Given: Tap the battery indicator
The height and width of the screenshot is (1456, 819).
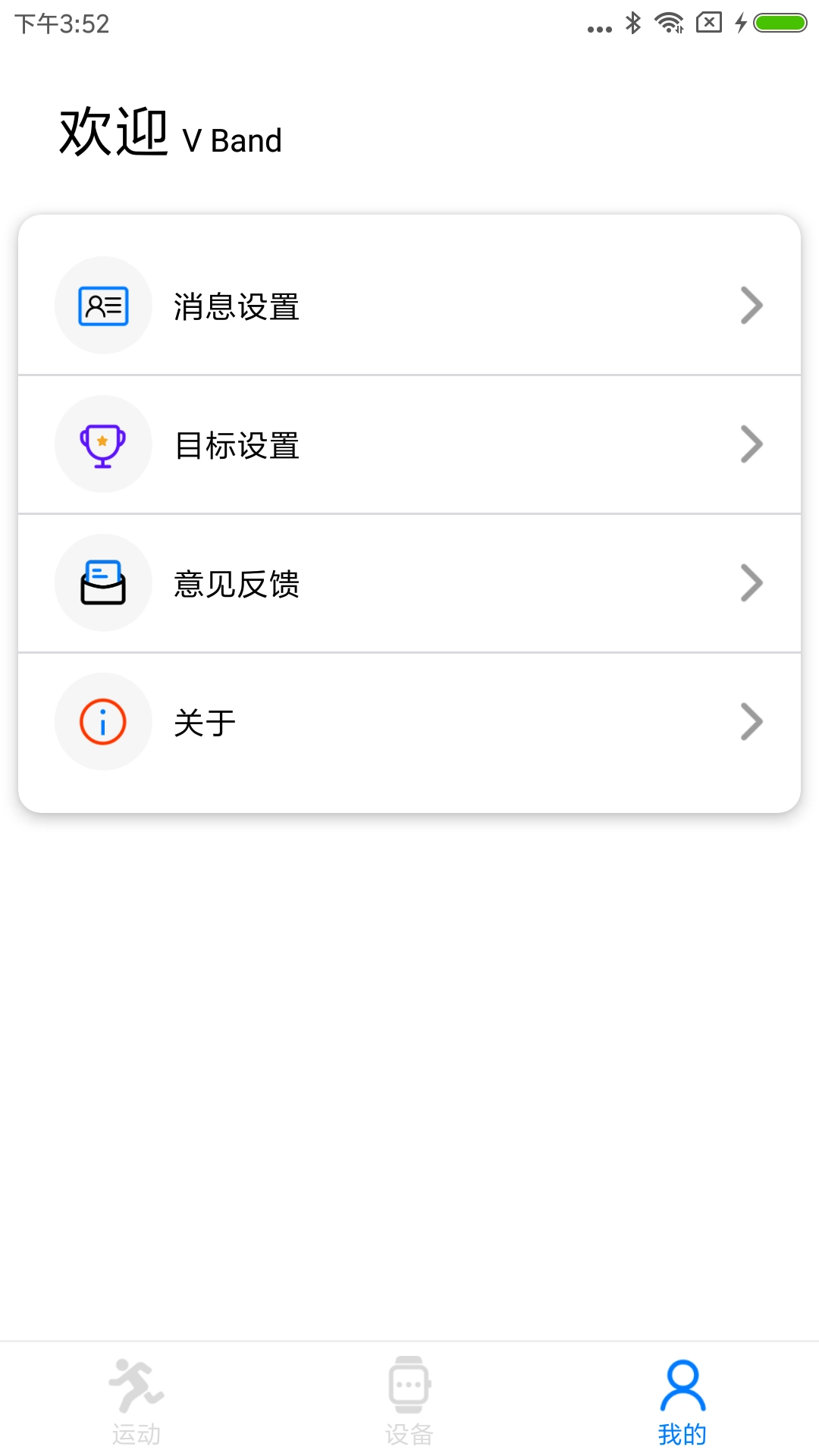Looking at the screenshot, I should tap(775, 23).
